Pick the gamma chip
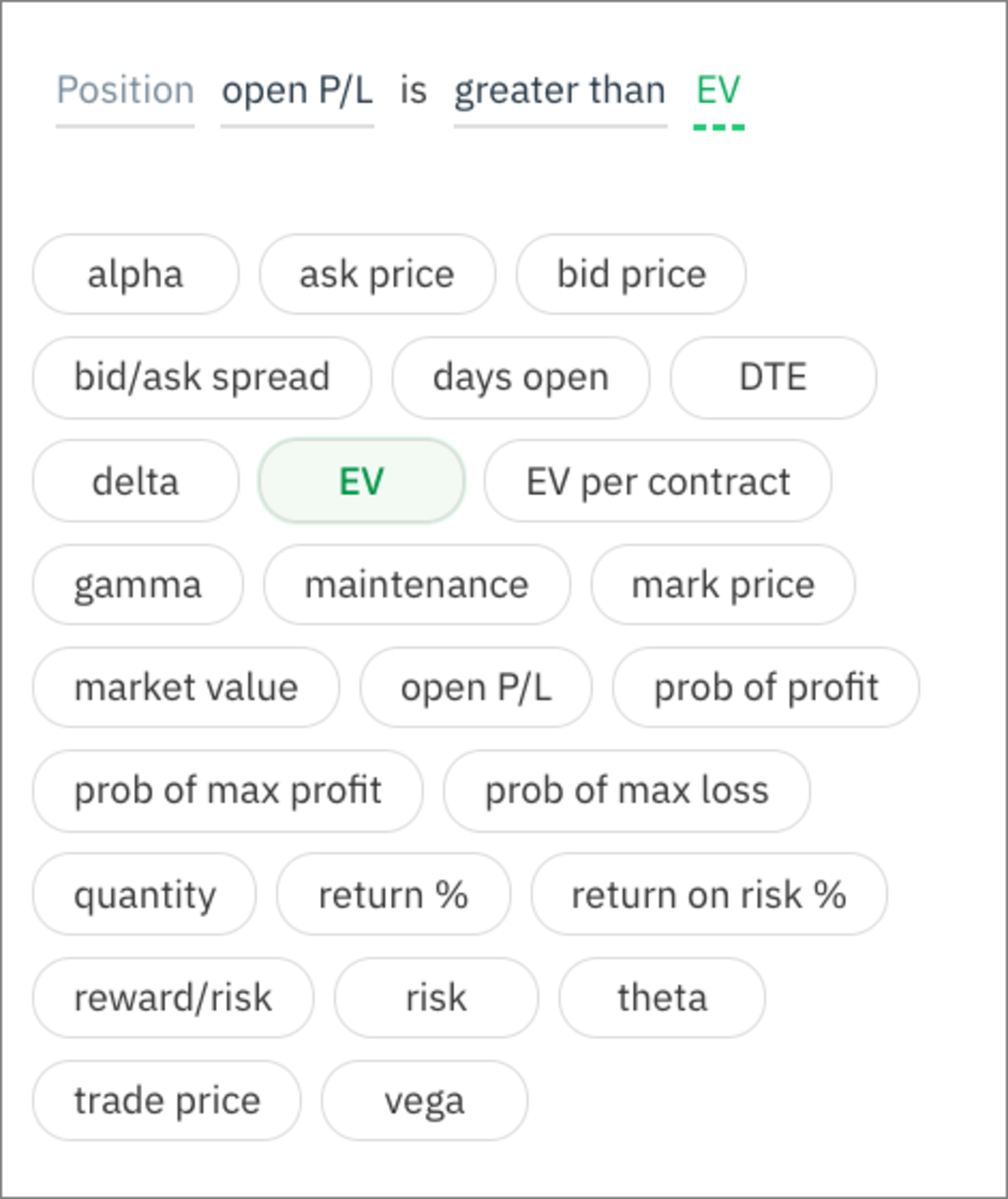 coord(137,584)
